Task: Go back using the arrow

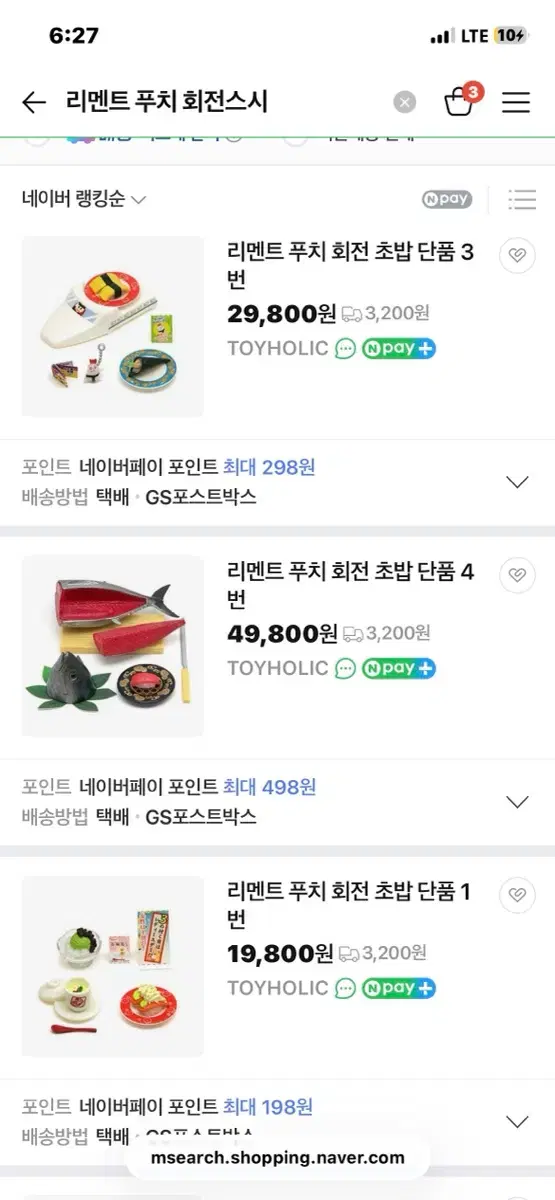Action: click(x=34, y=102)
